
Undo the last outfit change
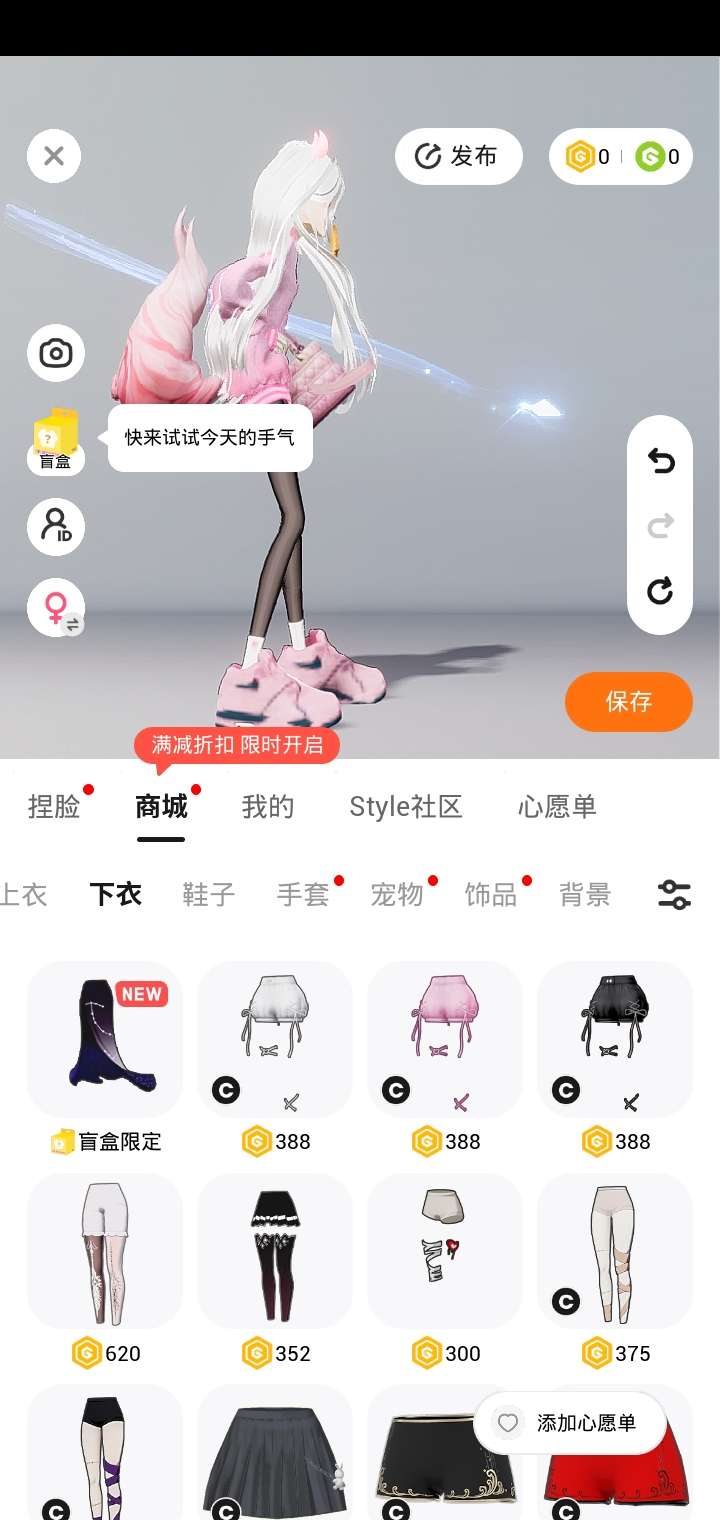[660, 461]
